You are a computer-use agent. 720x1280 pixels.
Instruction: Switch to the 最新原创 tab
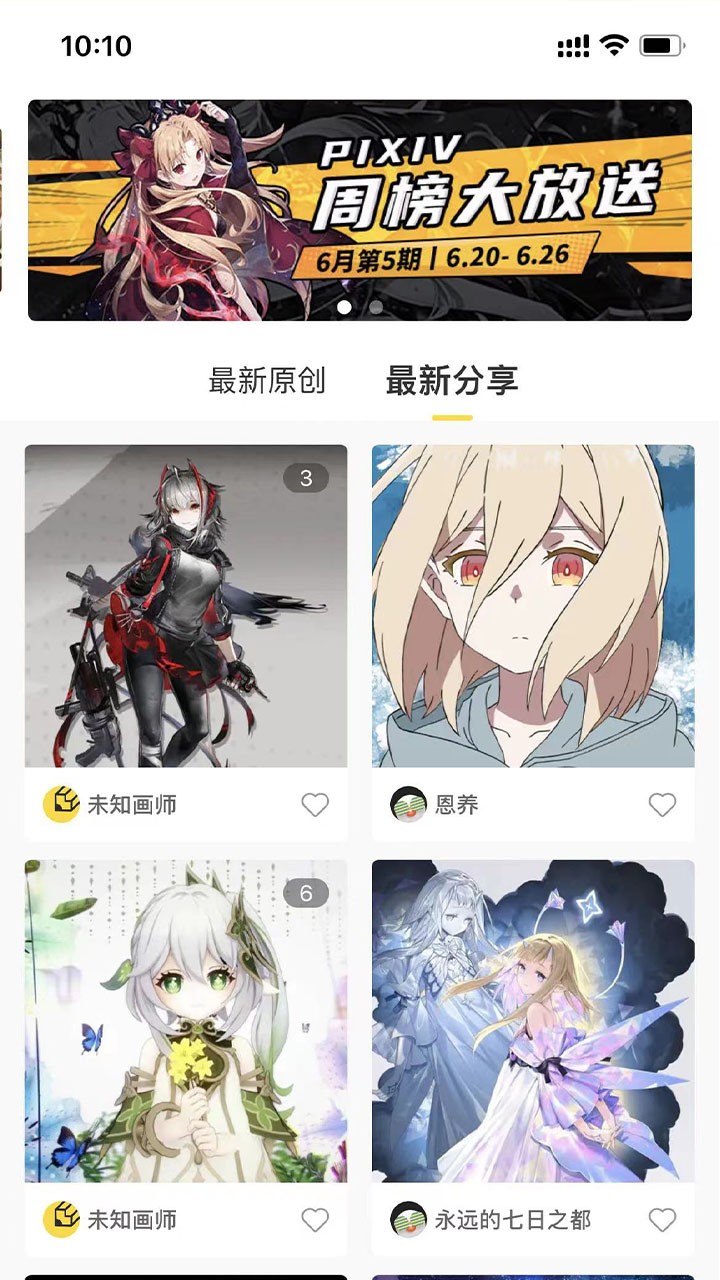[267, 381]
